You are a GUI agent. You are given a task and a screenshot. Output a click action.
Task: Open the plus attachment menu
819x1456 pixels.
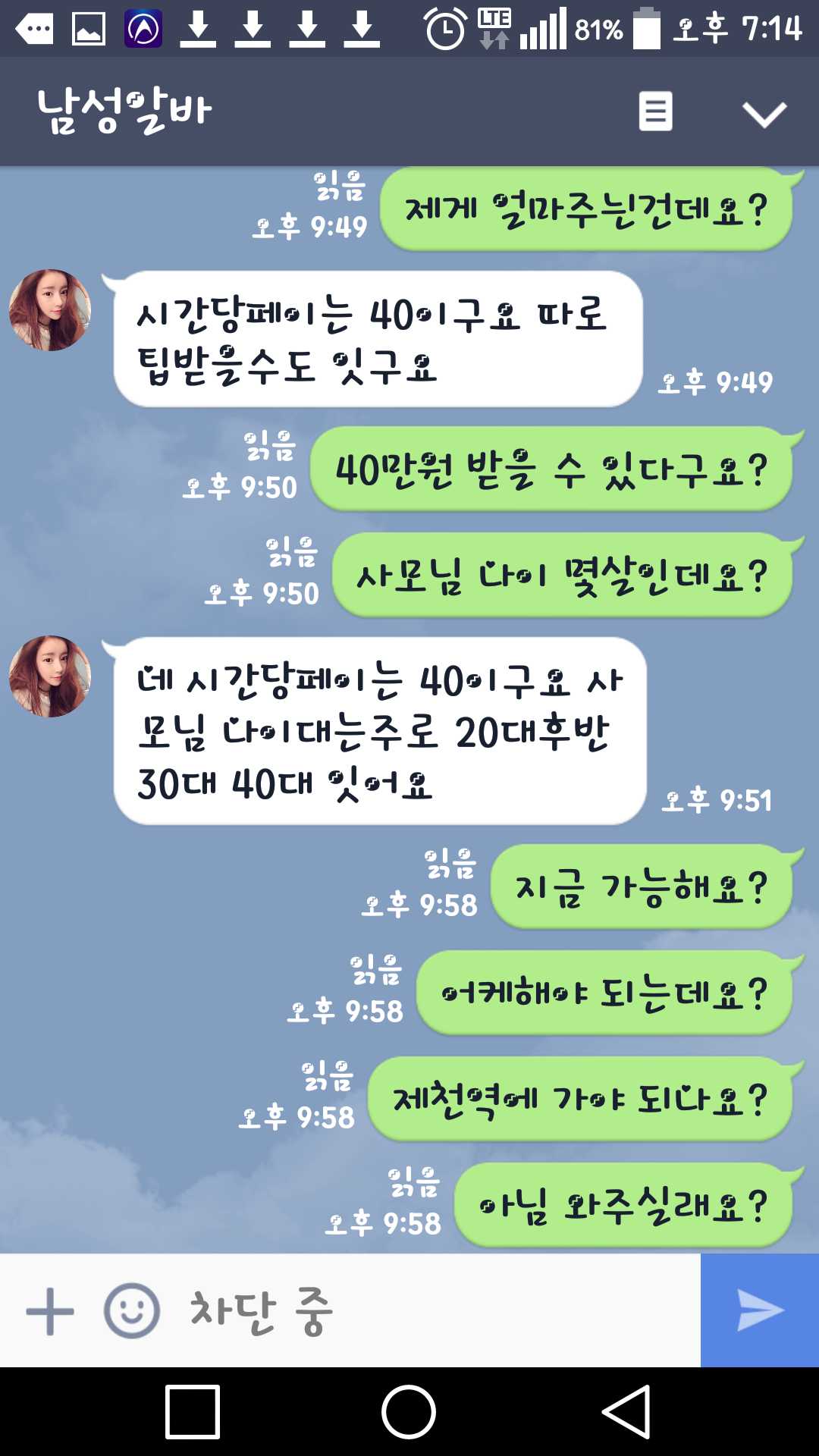coord(50,1311)
